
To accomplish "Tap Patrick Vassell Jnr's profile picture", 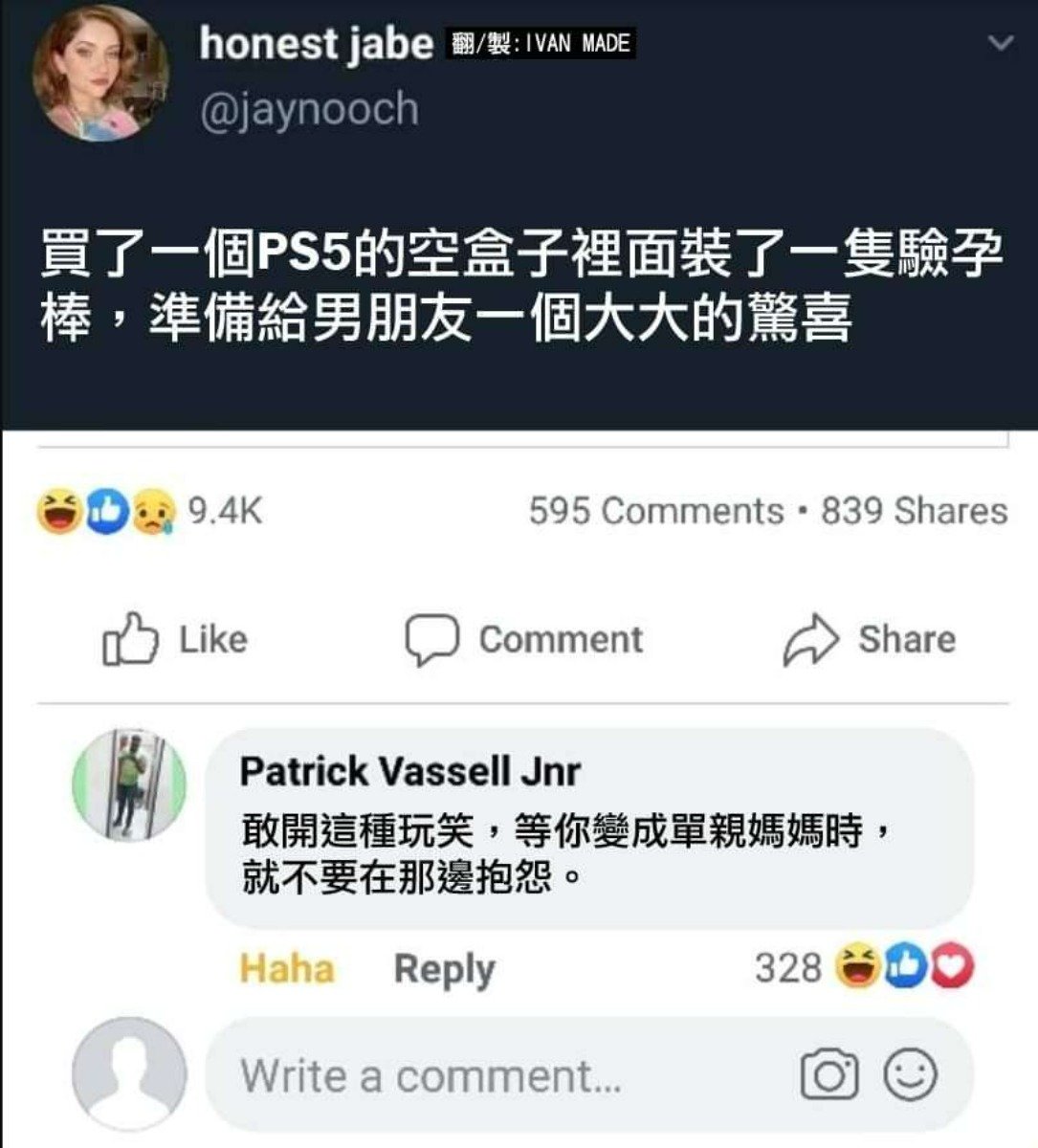I will [130, 786].
